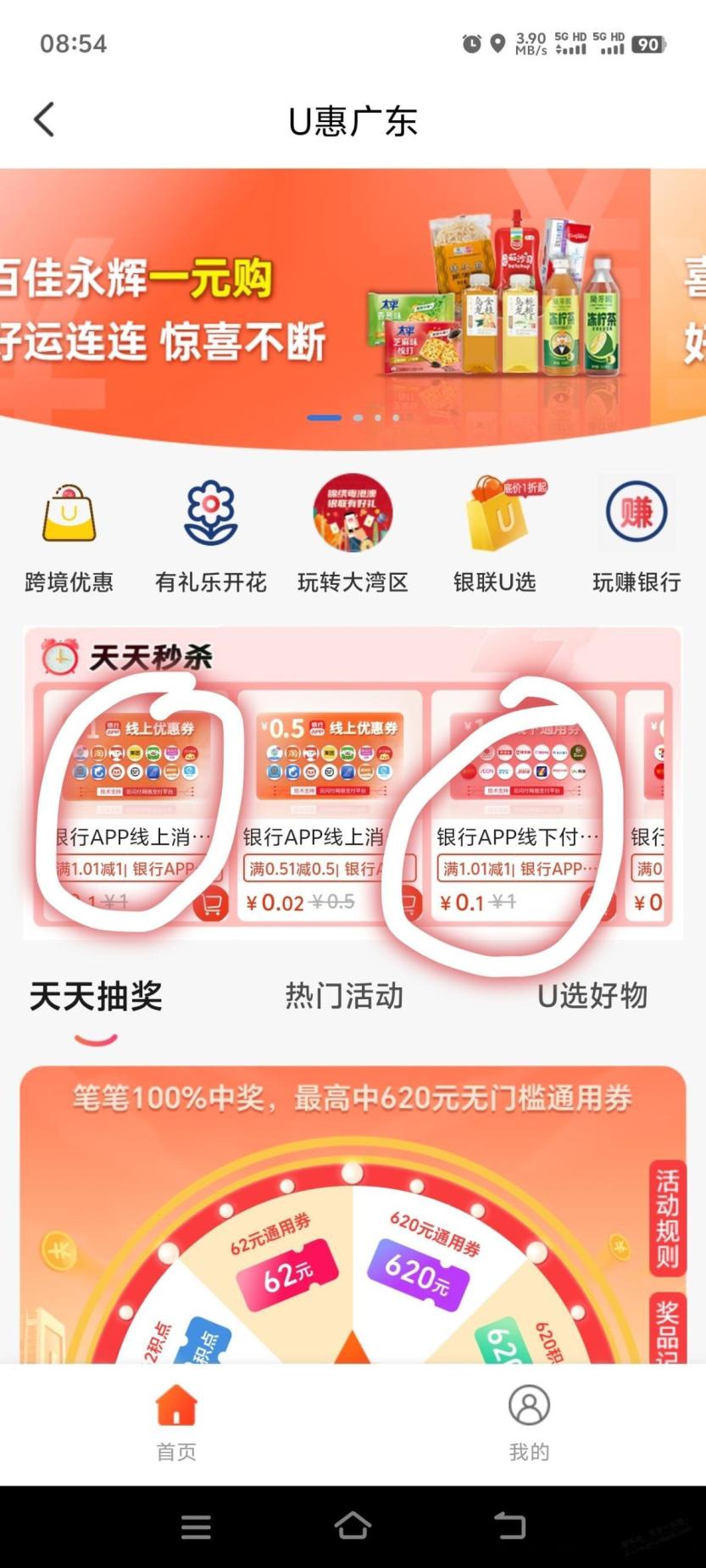View 活动规则 for the lottery
The width and height of the screenshot is (706, 1568).
(668, 1217)
